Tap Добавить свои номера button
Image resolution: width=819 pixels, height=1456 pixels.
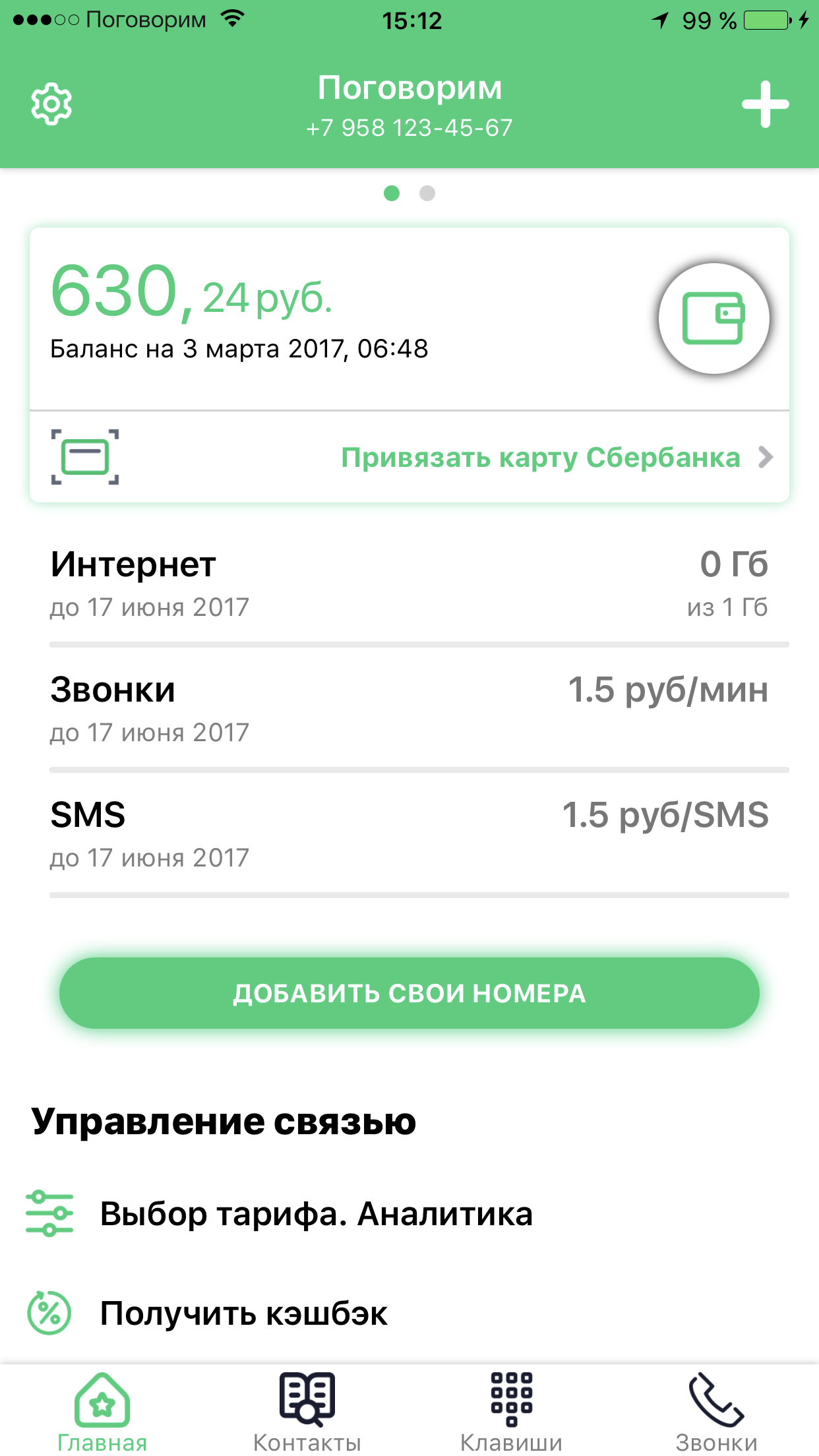(409, 993)
